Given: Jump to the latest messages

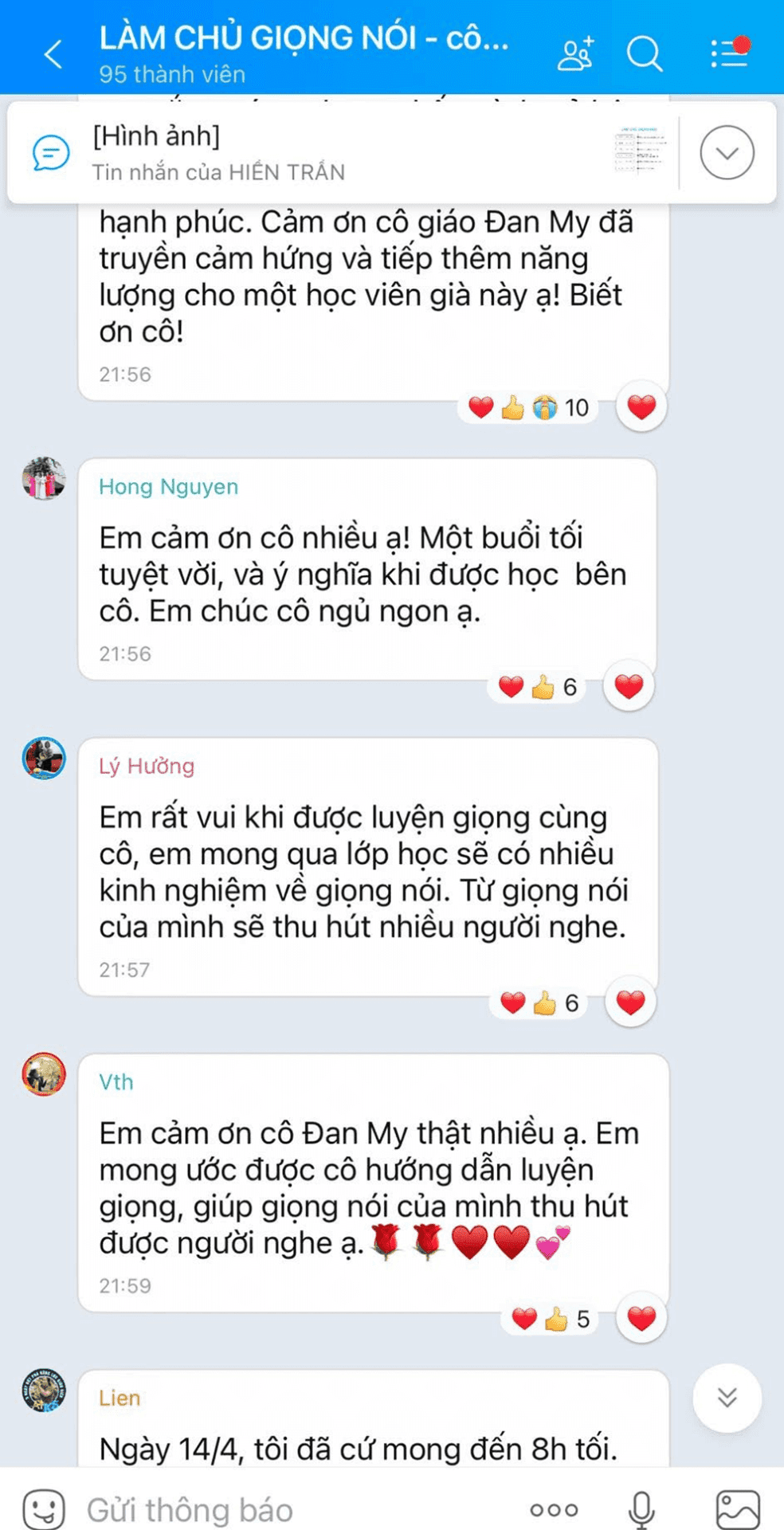Looking at the screenshot, I should point(727,1398).
